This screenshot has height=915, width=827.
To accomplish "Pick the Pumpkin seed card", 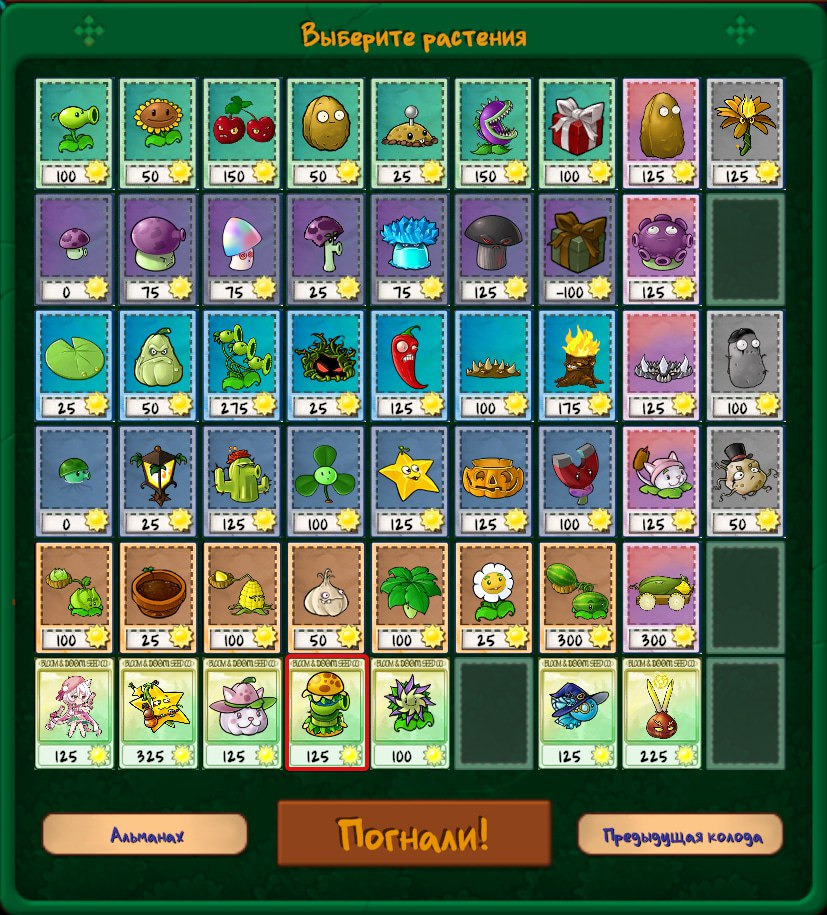I will [494, 480].
